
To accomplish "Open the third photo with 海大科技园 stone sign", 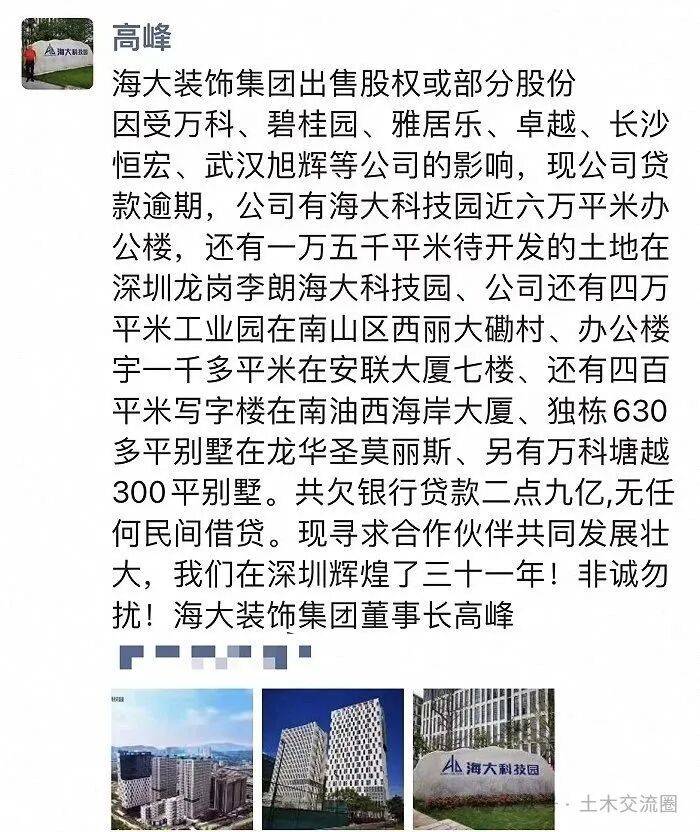I will point(483,758).
